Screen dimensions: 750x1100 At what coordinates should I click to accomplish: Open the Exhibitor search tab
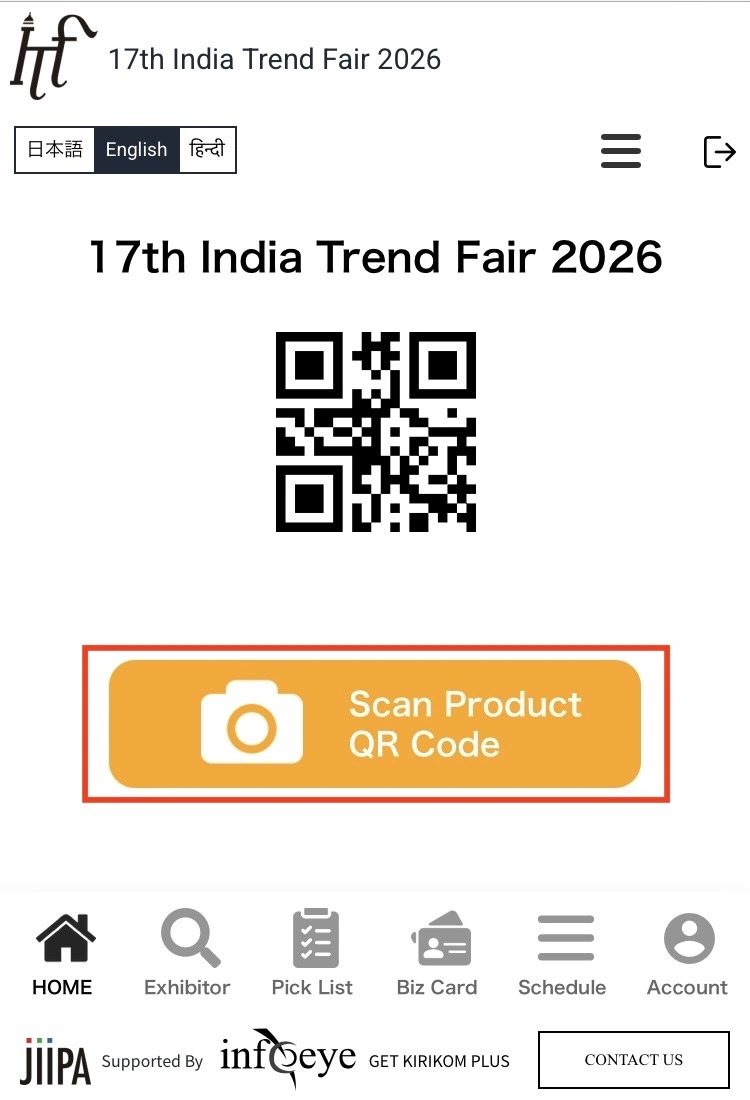pyautogui.click(x=187, y=953)
